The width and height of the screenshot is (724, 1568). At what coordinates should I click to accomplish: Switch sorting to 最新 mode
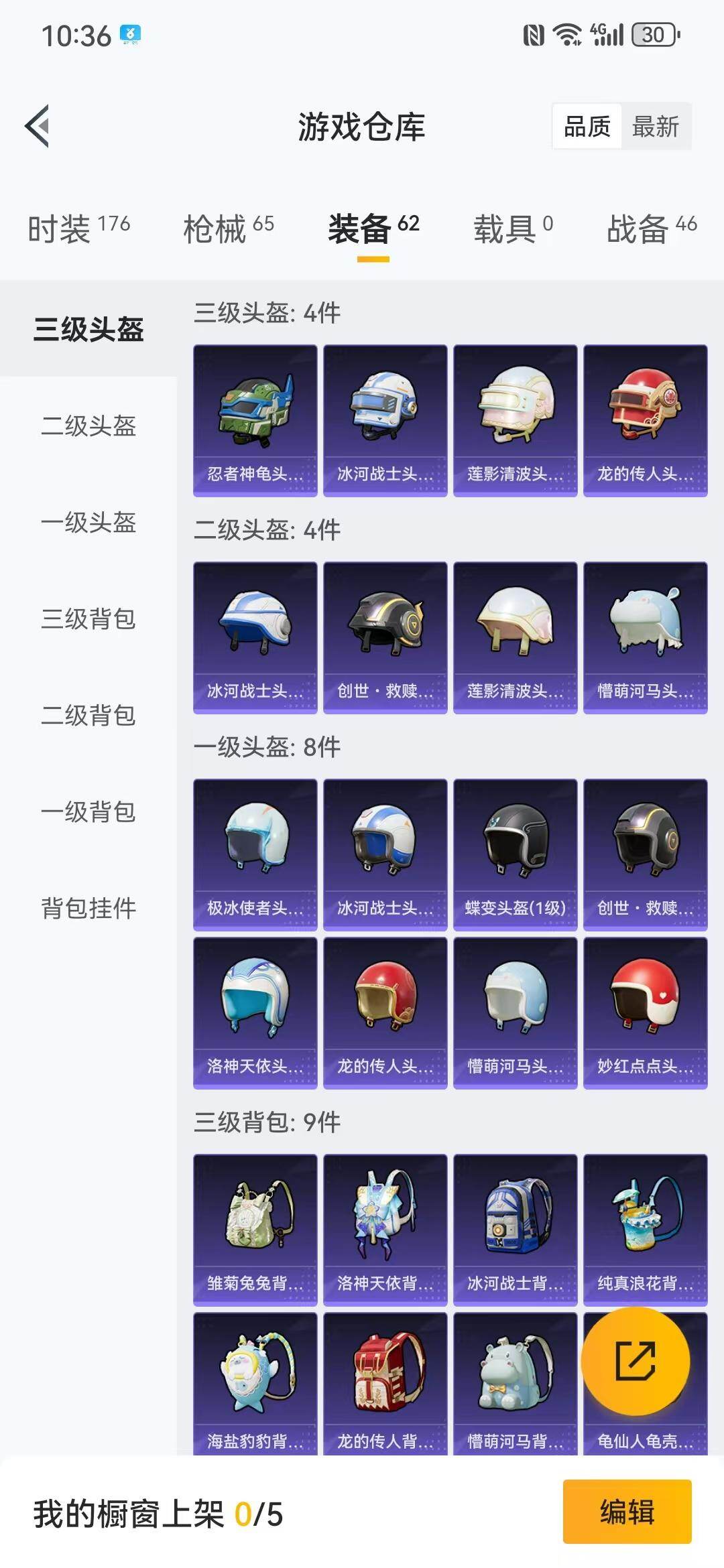[x=654, y=125]
